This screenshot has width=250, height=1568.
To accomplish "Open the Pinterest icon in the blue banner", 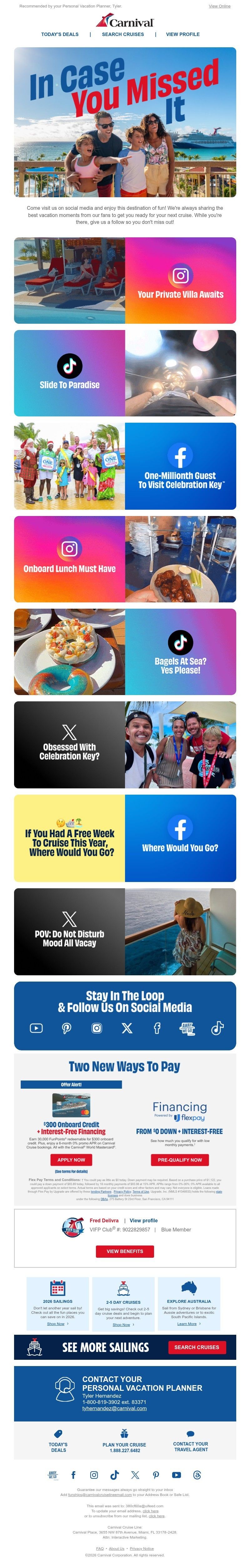I will coord(67,1028).
